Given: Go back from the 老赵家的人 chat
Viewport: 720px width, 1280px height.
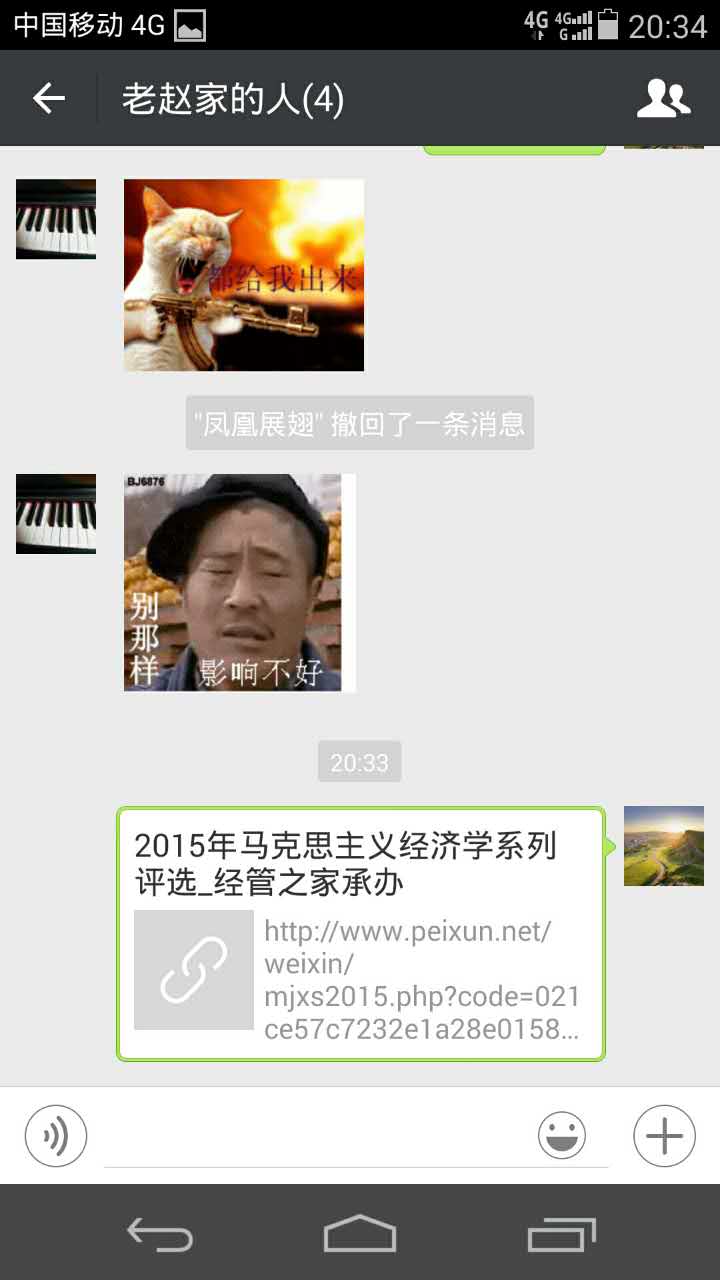Looking at the screenshot, I should tap(48, 98).
